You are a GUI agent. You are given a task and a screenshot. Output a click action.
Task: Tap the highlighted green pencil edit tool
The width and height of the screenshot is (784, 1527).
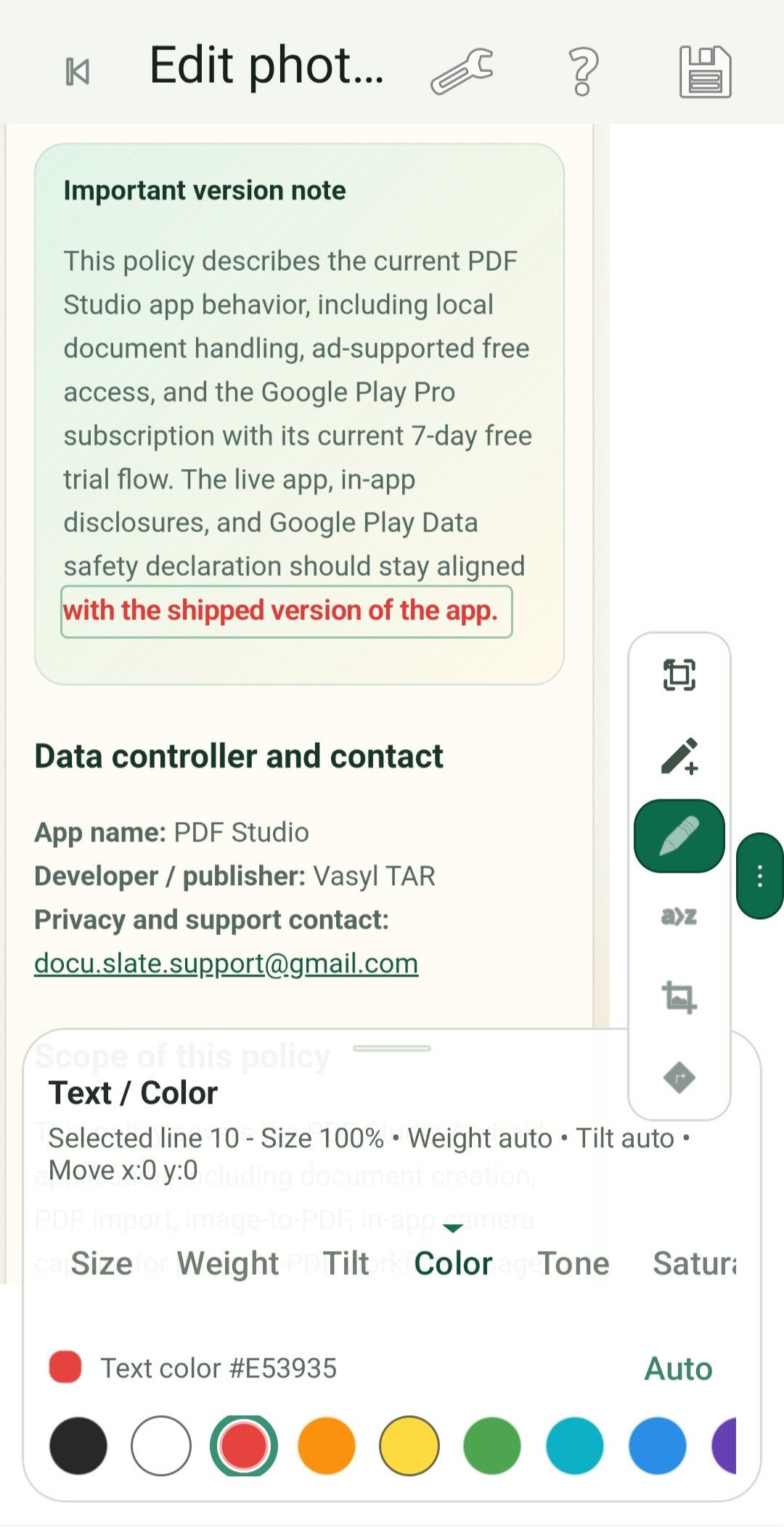[x=679, y=836]
